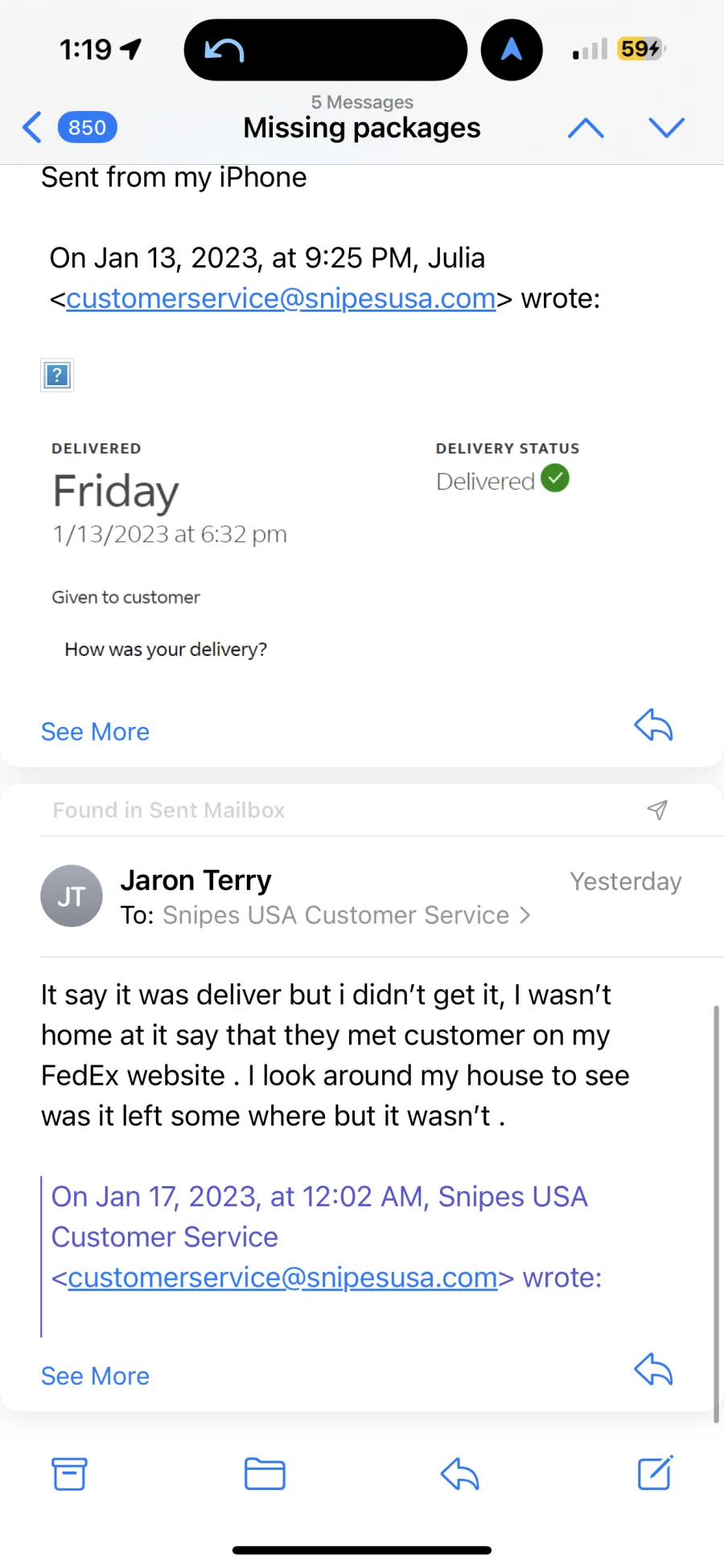Expand See More in Jaron Terry's message
Viewport: 724px width, 1568px height.
click(x=95, y=1376)
